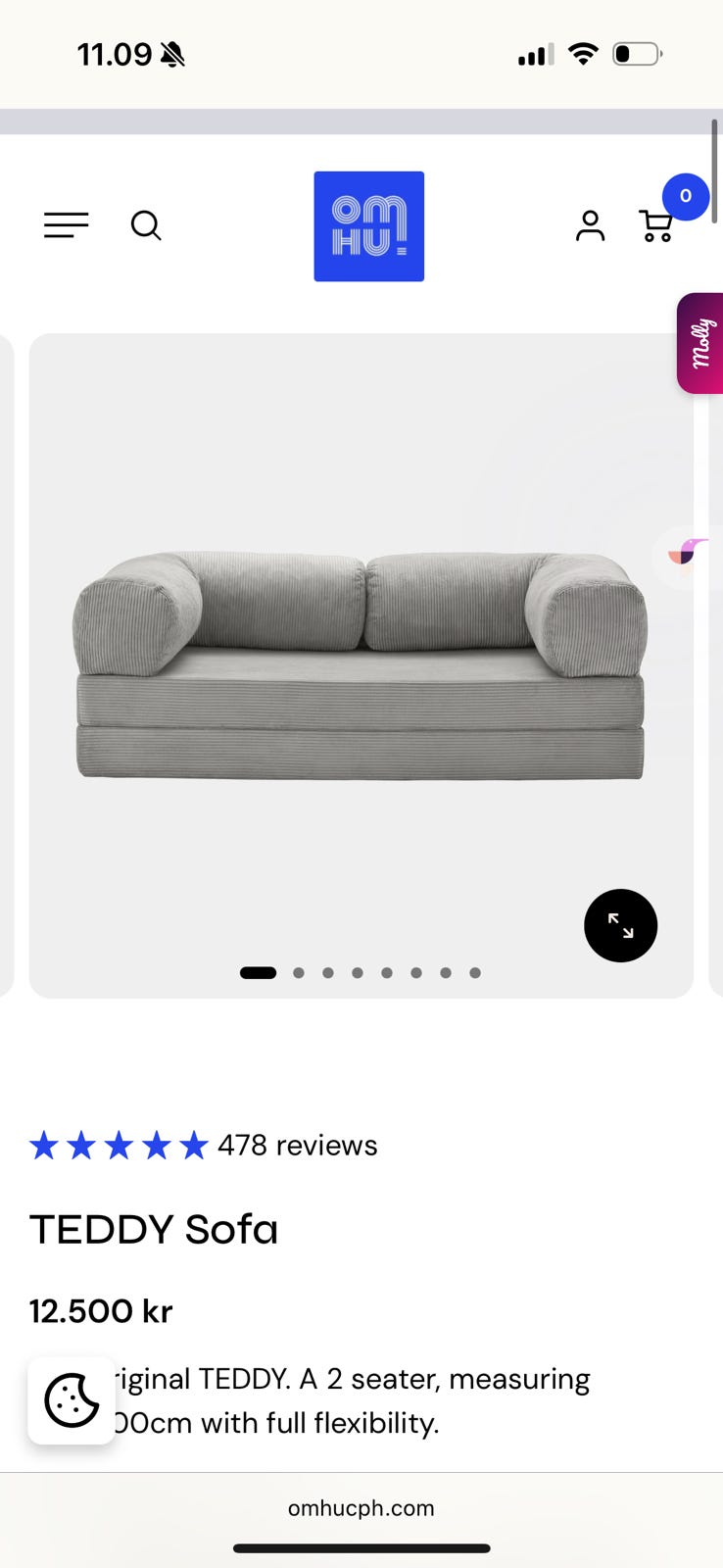The height and width of the screenshot is (1568, 723).
Task: Read the 478 reviews
Action: pyautogui.click(x=297, y=1145)
